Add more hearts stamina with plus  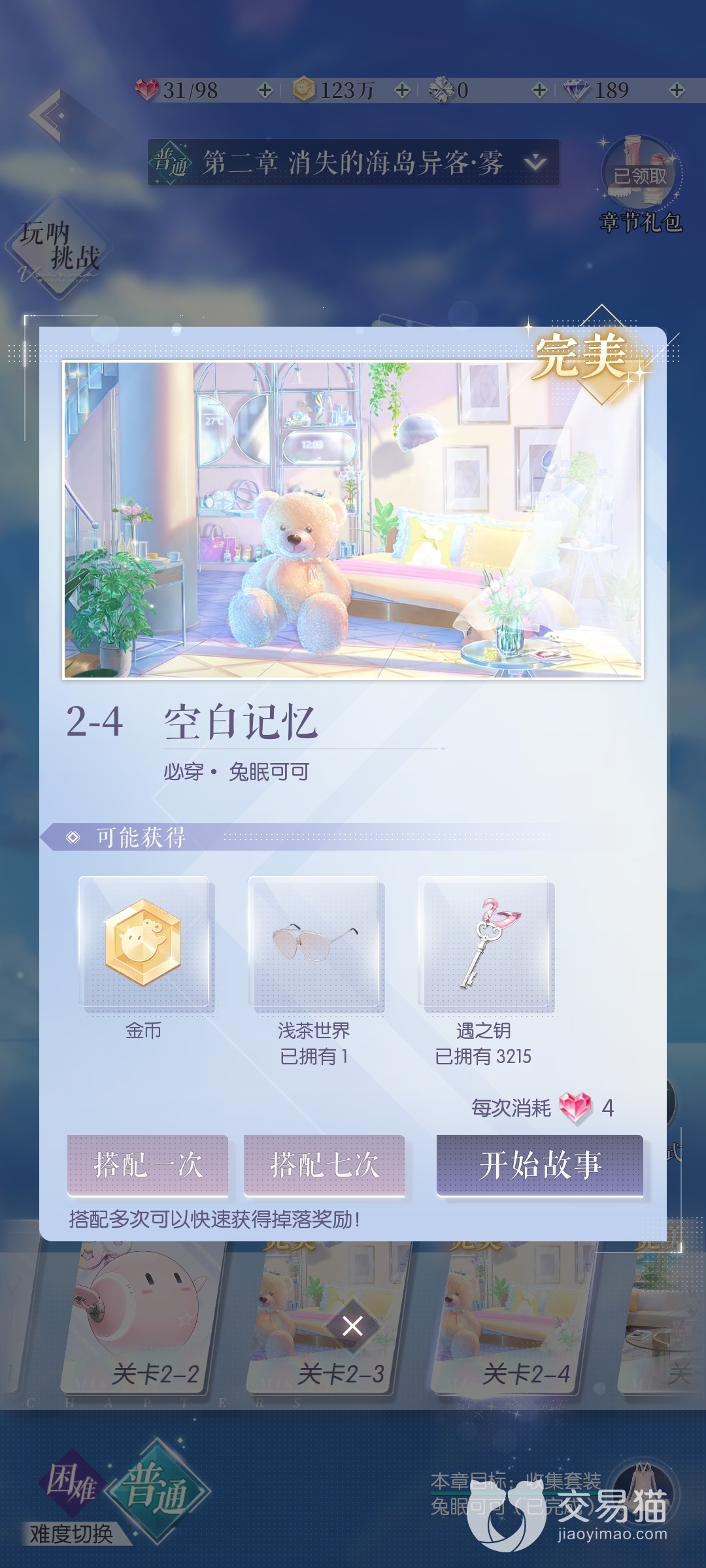265,90
